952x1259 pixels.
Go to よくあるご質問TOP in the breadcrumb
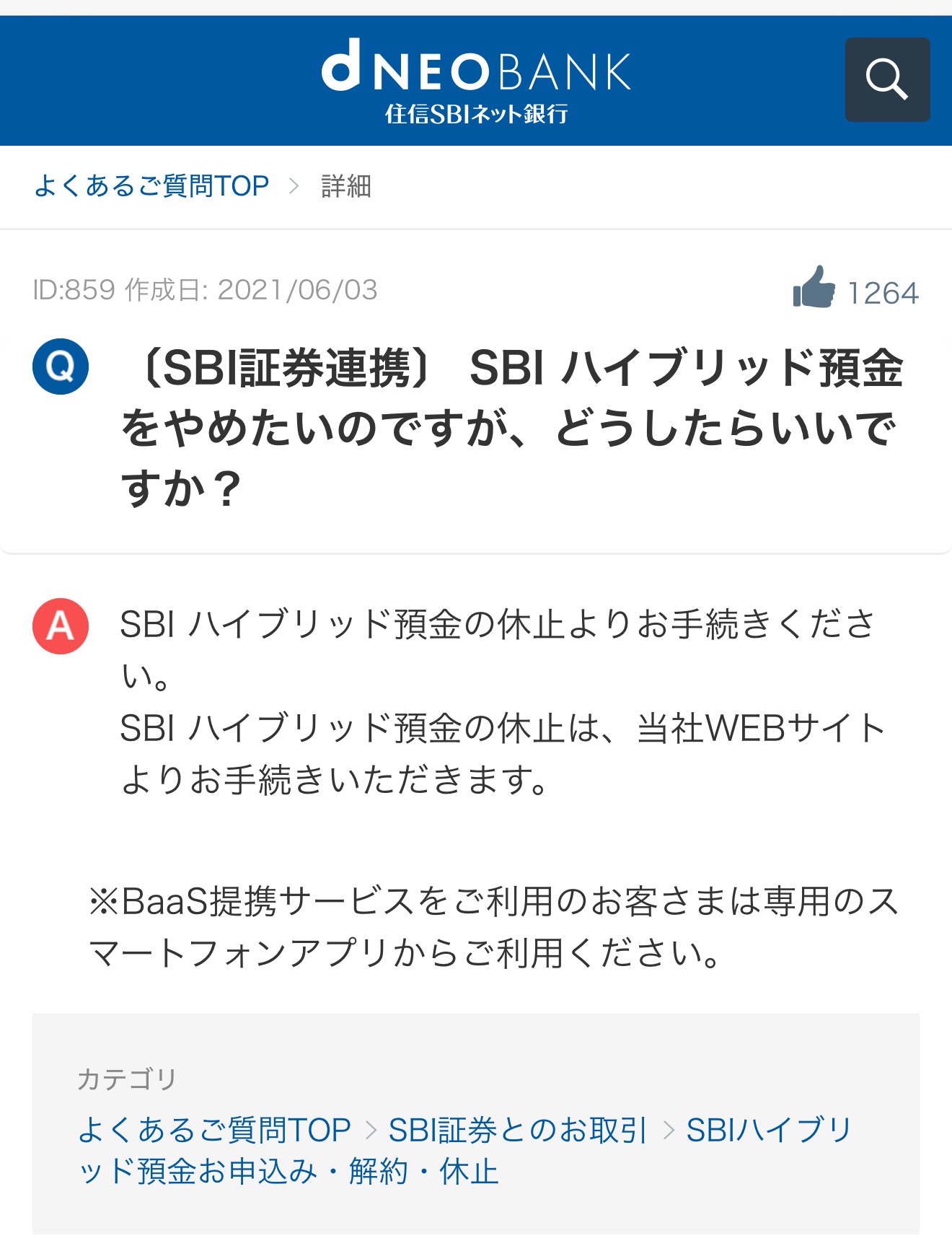coord(151,186)
